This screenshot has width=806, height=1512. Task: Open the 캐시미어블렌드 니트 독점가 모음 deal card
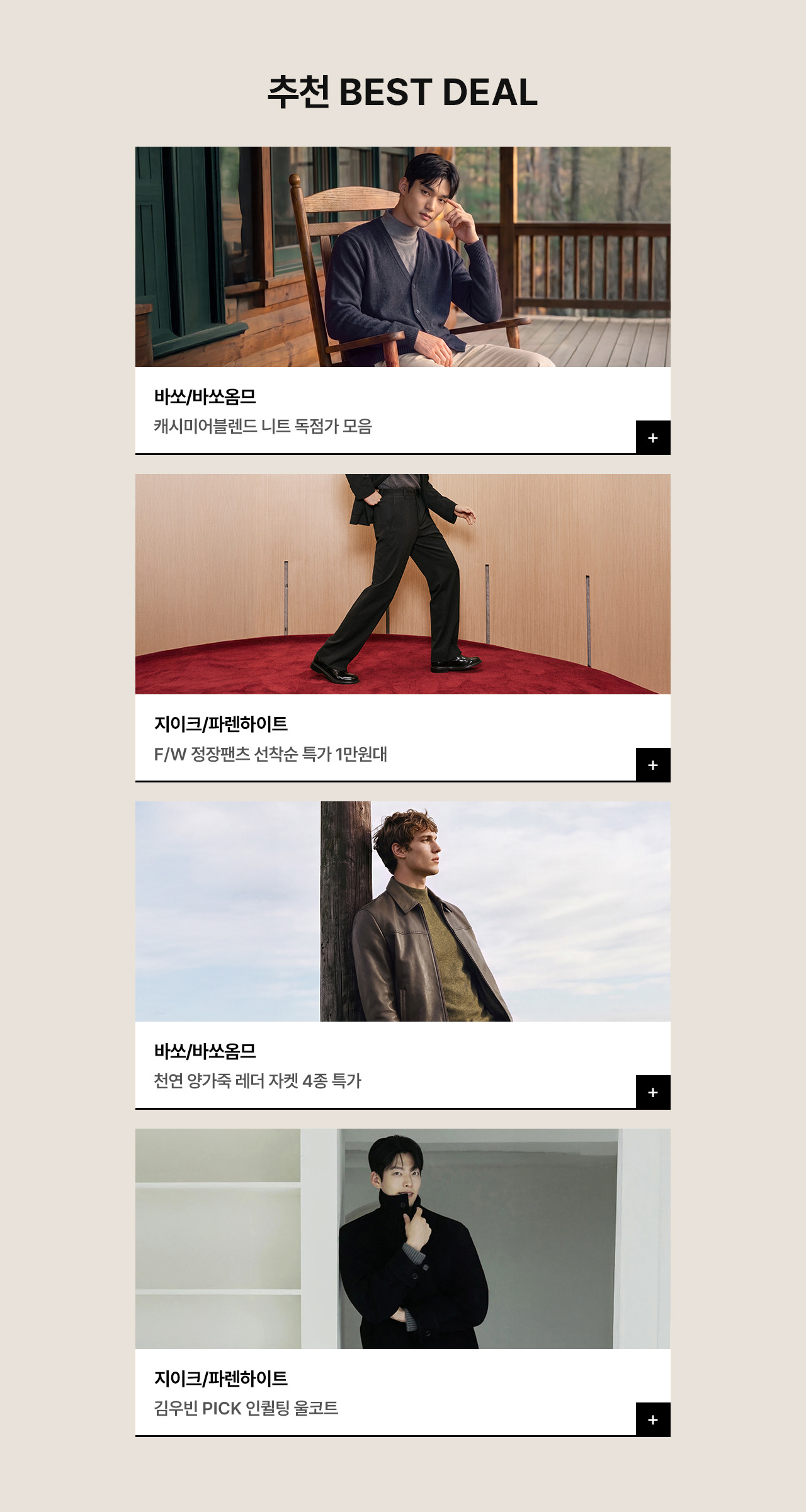tap(403, 300)
